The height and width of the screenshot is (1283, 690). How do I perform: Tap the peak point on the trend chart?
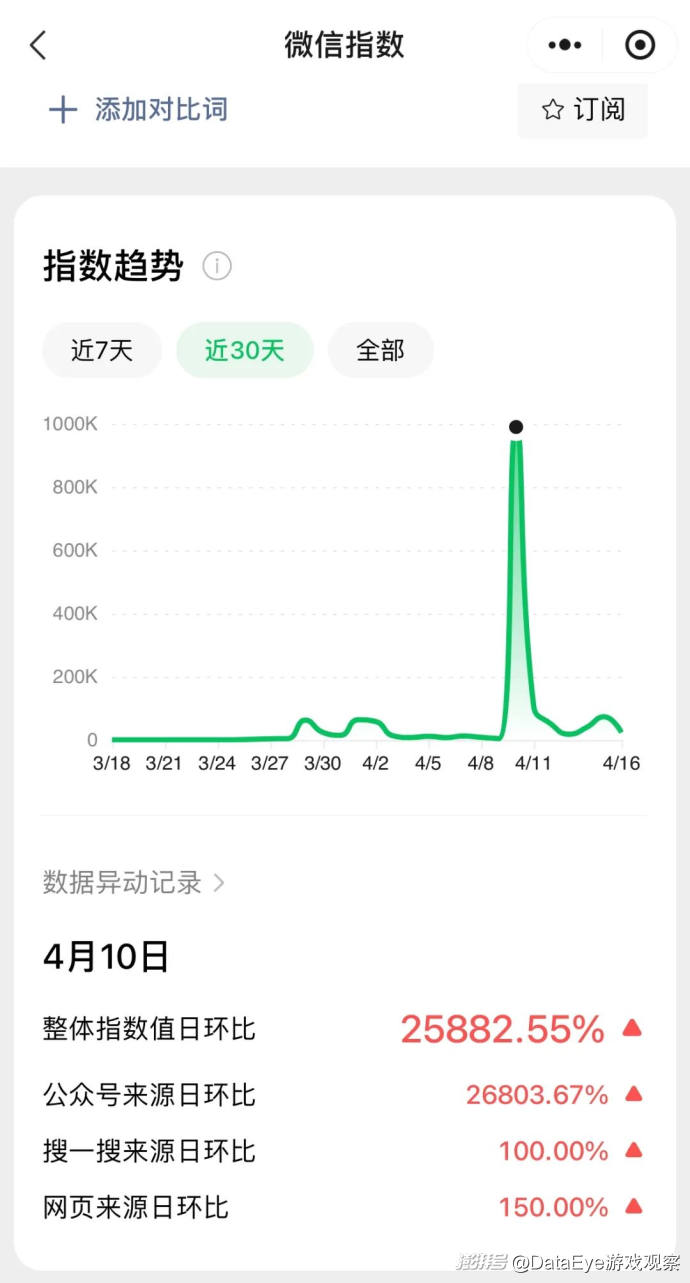tap(516, 427)
